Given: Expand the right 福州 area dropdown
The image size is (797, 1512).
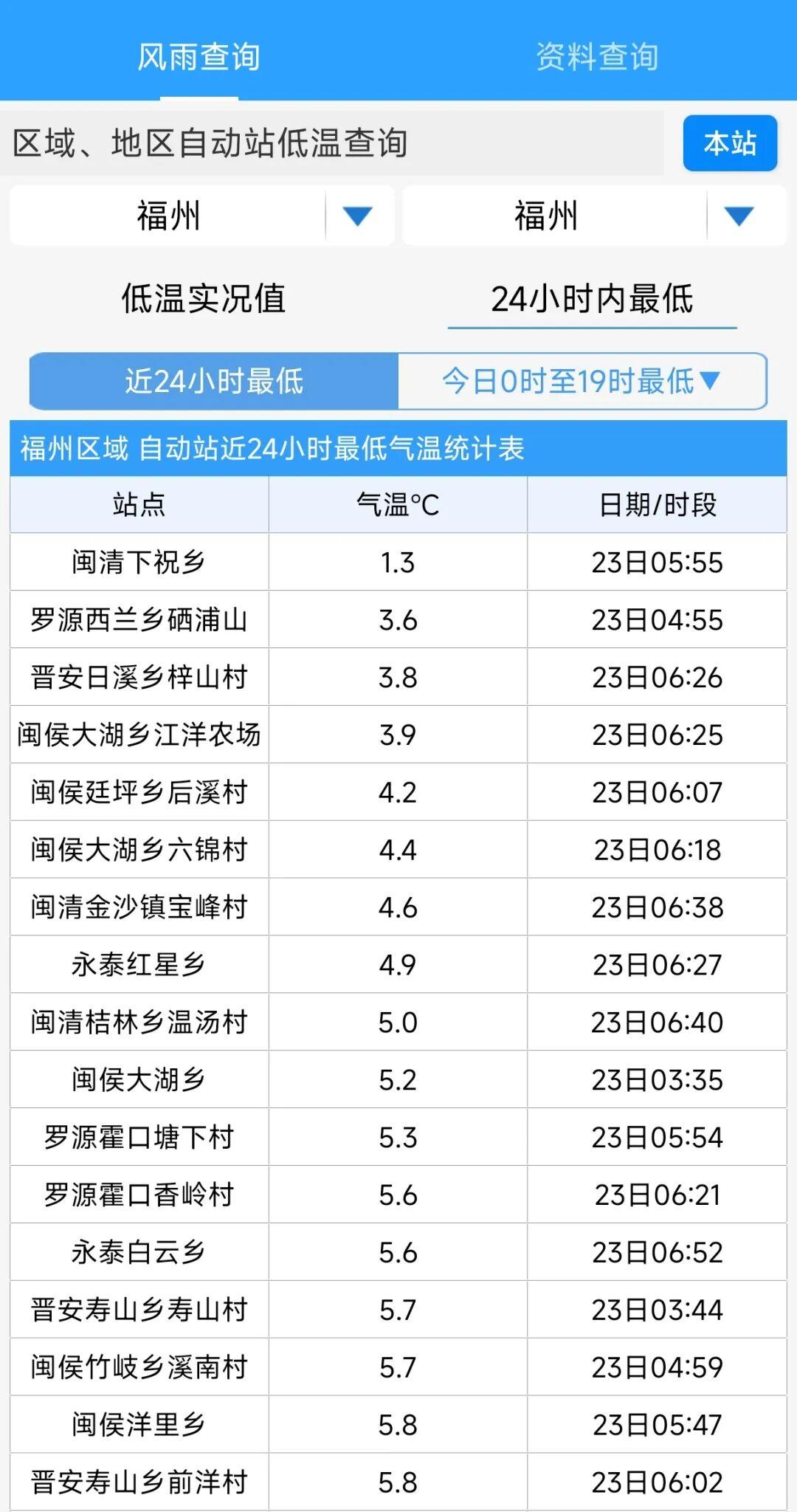Looking at the screenshot, I should pos(739,216).
